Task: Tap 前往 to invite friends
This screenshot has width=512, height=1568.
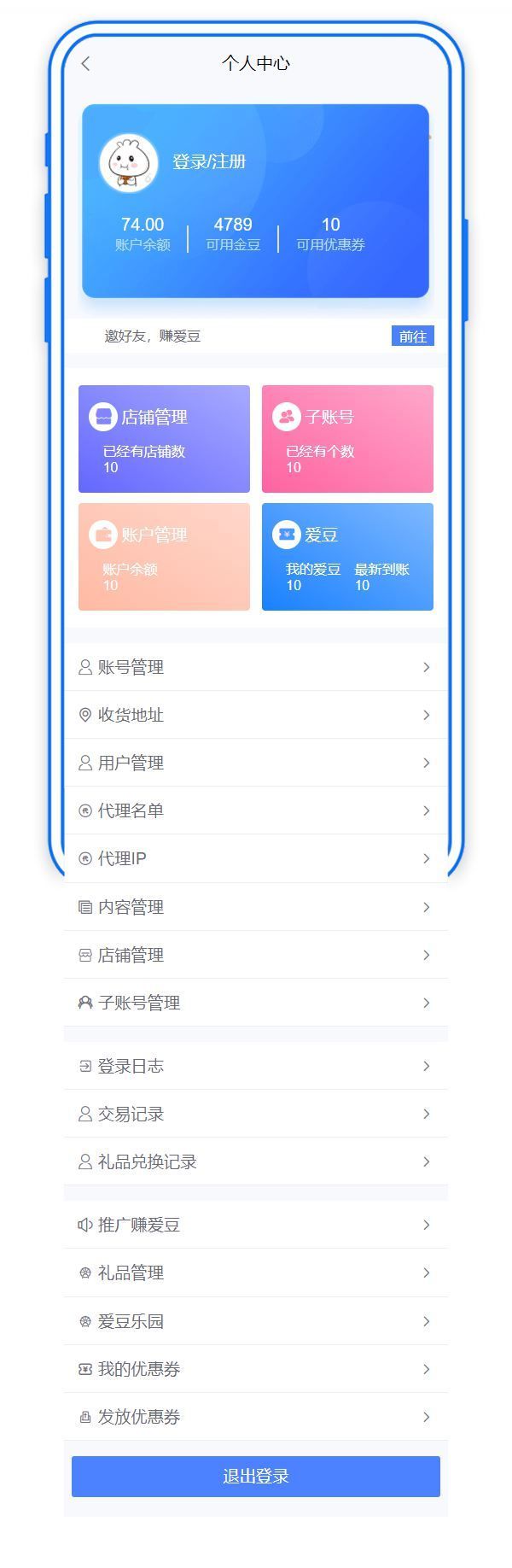Action: point(412,336)
